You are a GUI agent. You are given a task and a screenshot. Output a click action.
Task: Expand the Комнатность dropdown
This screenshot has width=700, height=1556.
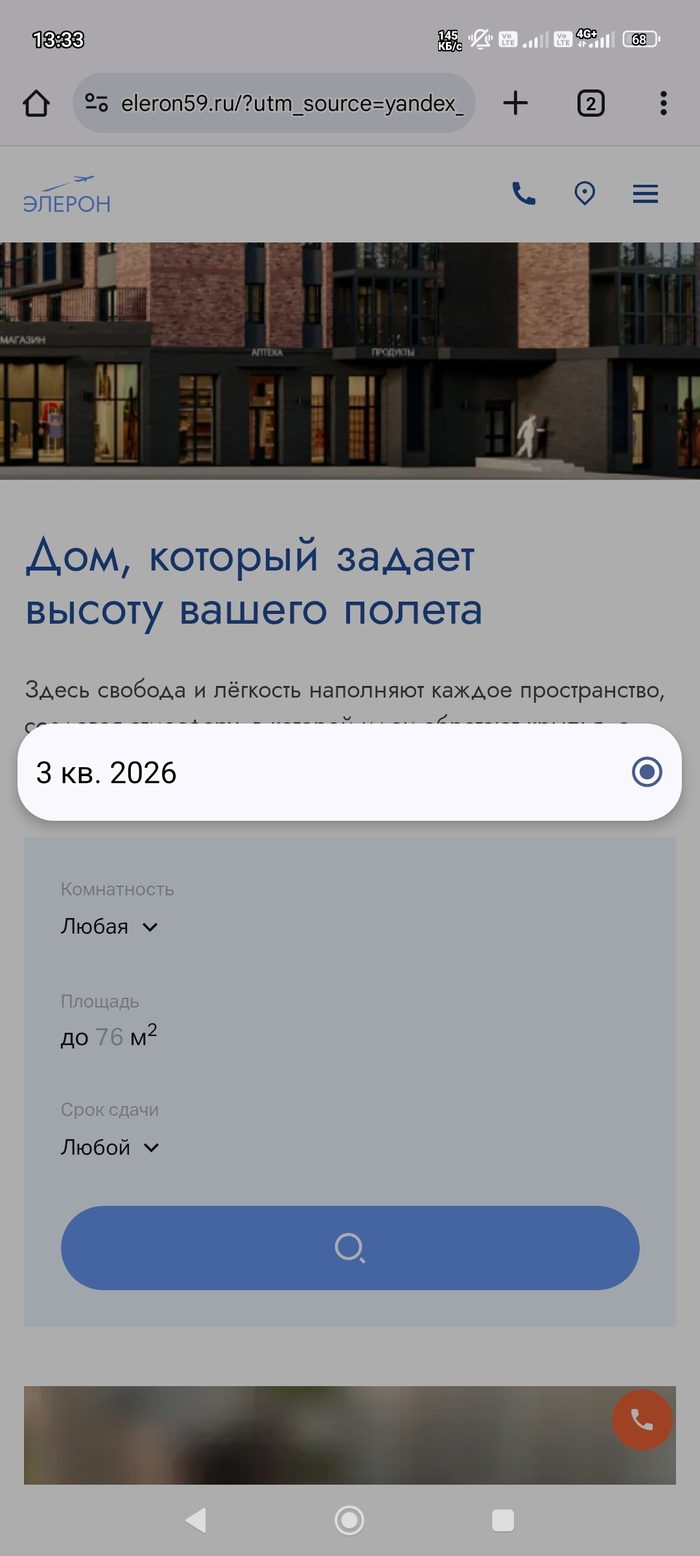109,927
